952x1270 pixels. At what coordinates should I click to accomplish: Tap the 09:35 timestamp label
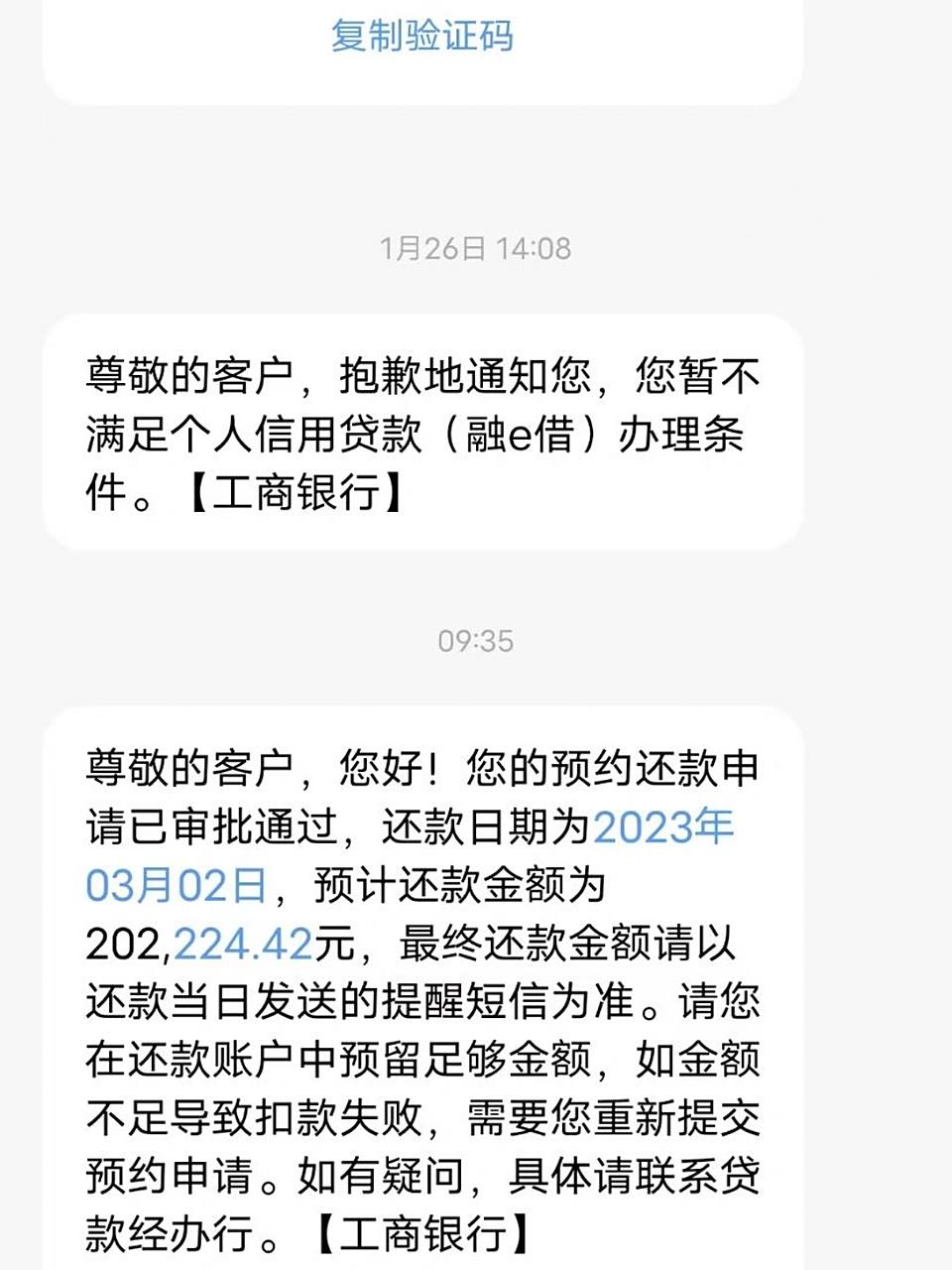click(474, 641)
